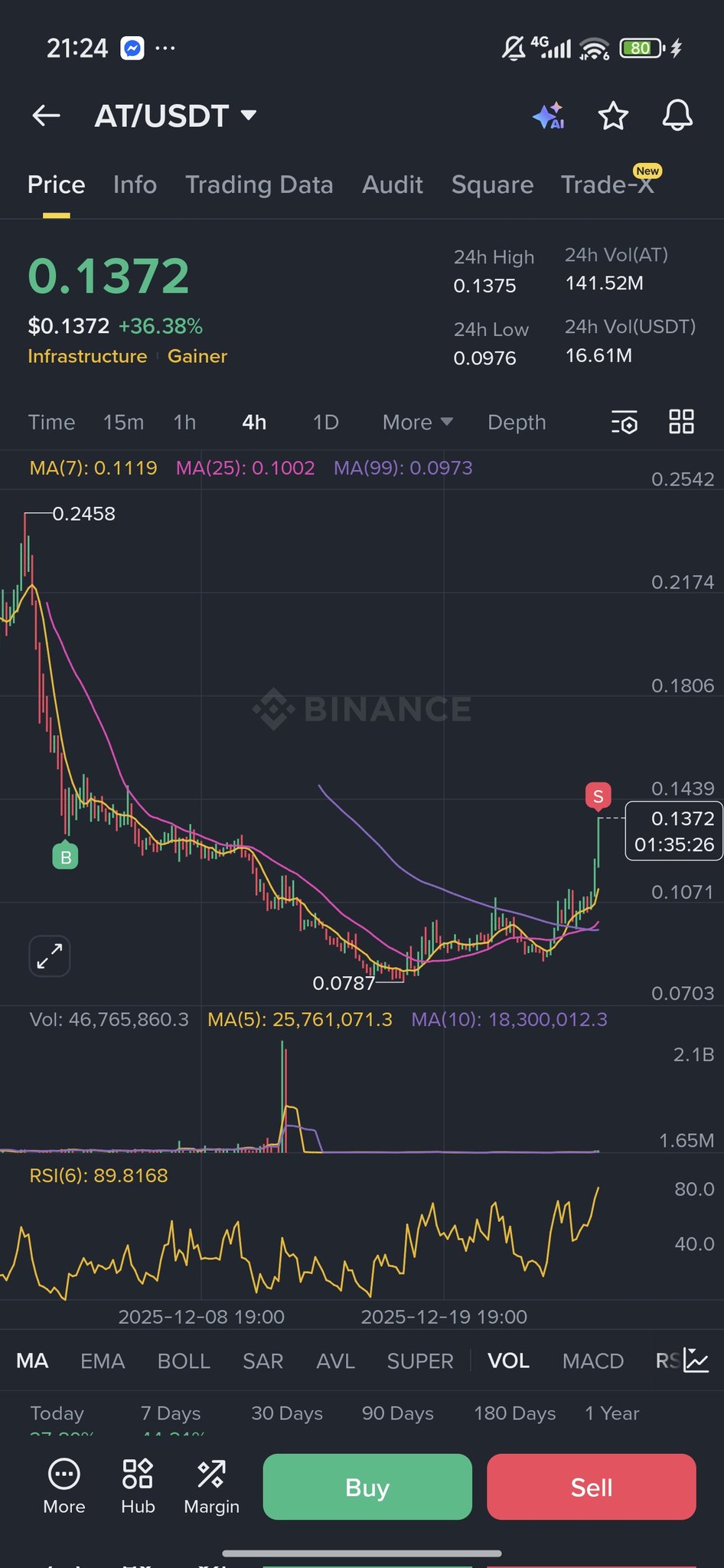Select the 1D chart interval

325,422
